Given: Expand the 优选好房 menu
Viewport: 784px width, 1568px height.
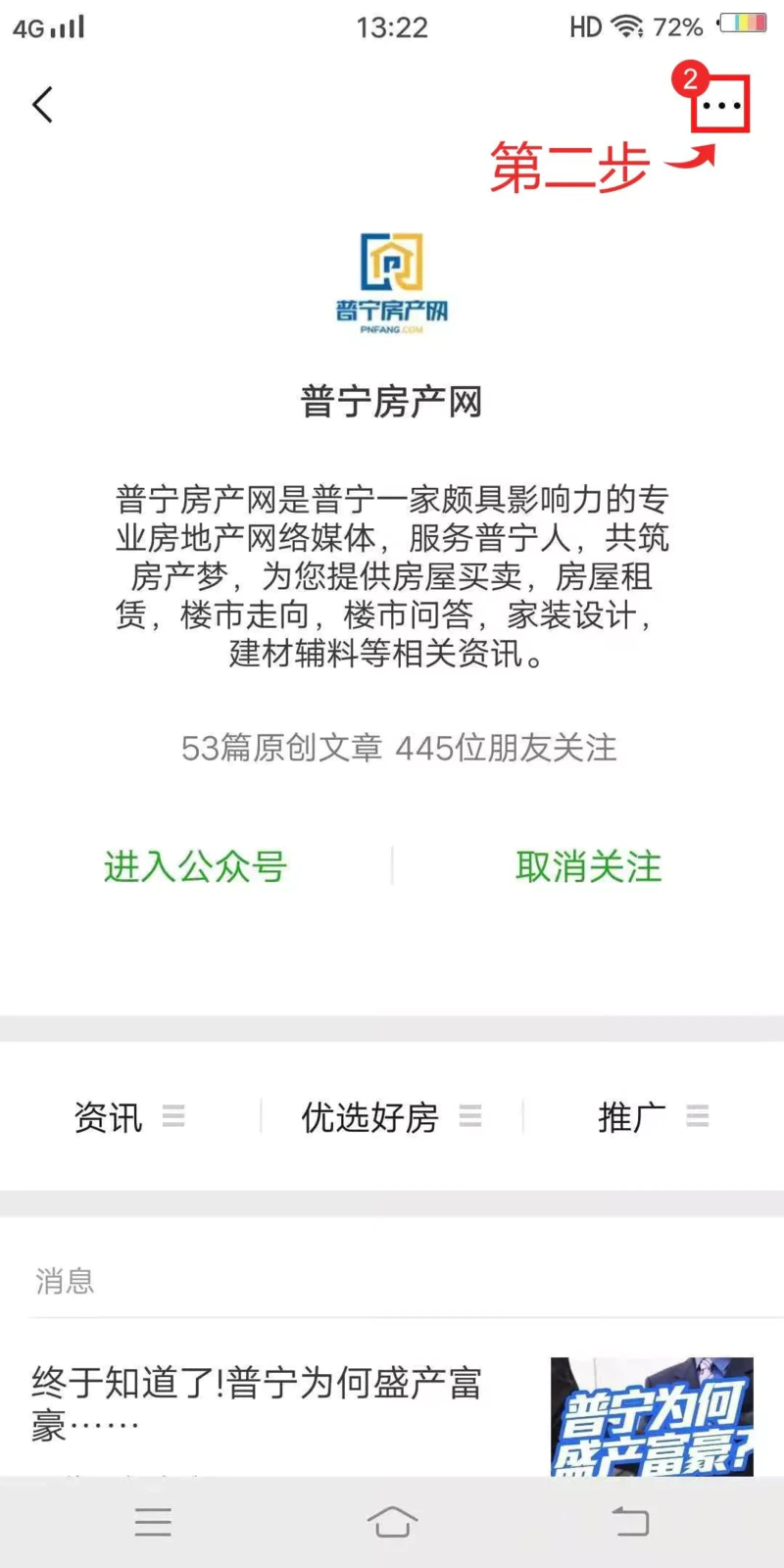Looking at the screenshot, I should click(x=391, y=1116).
